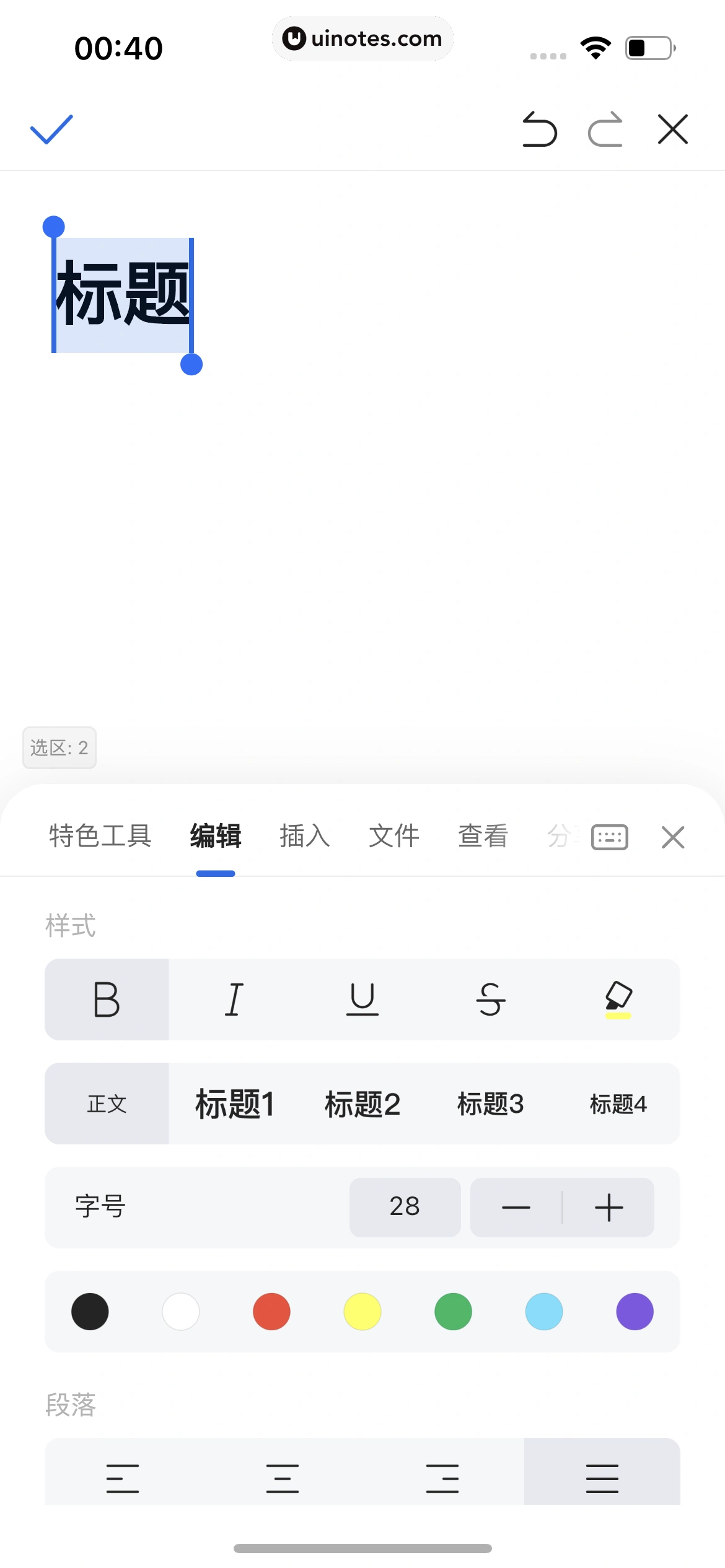Image resolution: width=725 pixels, height=1568 pixels.
Task: Show the keyboard via keyboard icon
Action: pos(610,837)
